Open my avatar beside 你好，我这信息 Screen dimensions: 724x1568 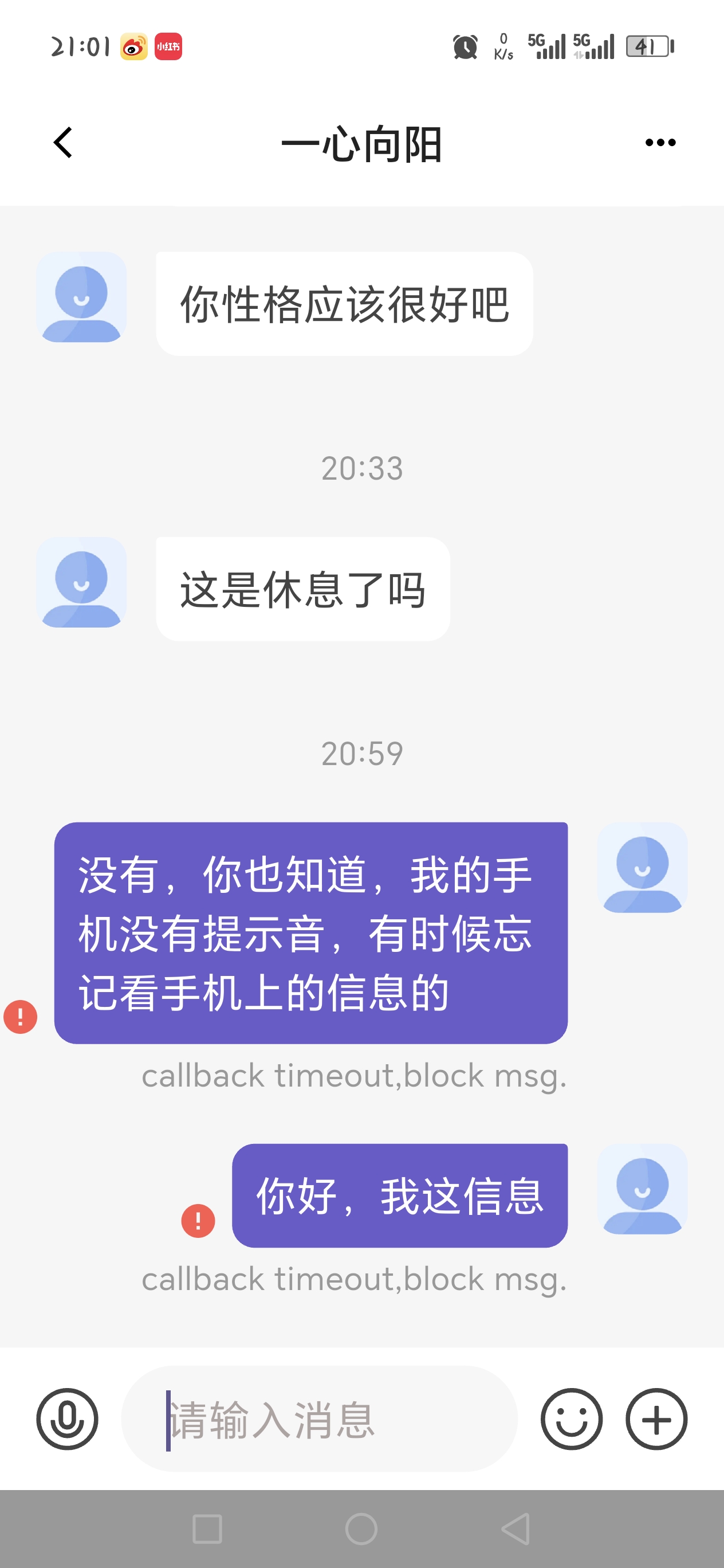[x=642, y=1189]
